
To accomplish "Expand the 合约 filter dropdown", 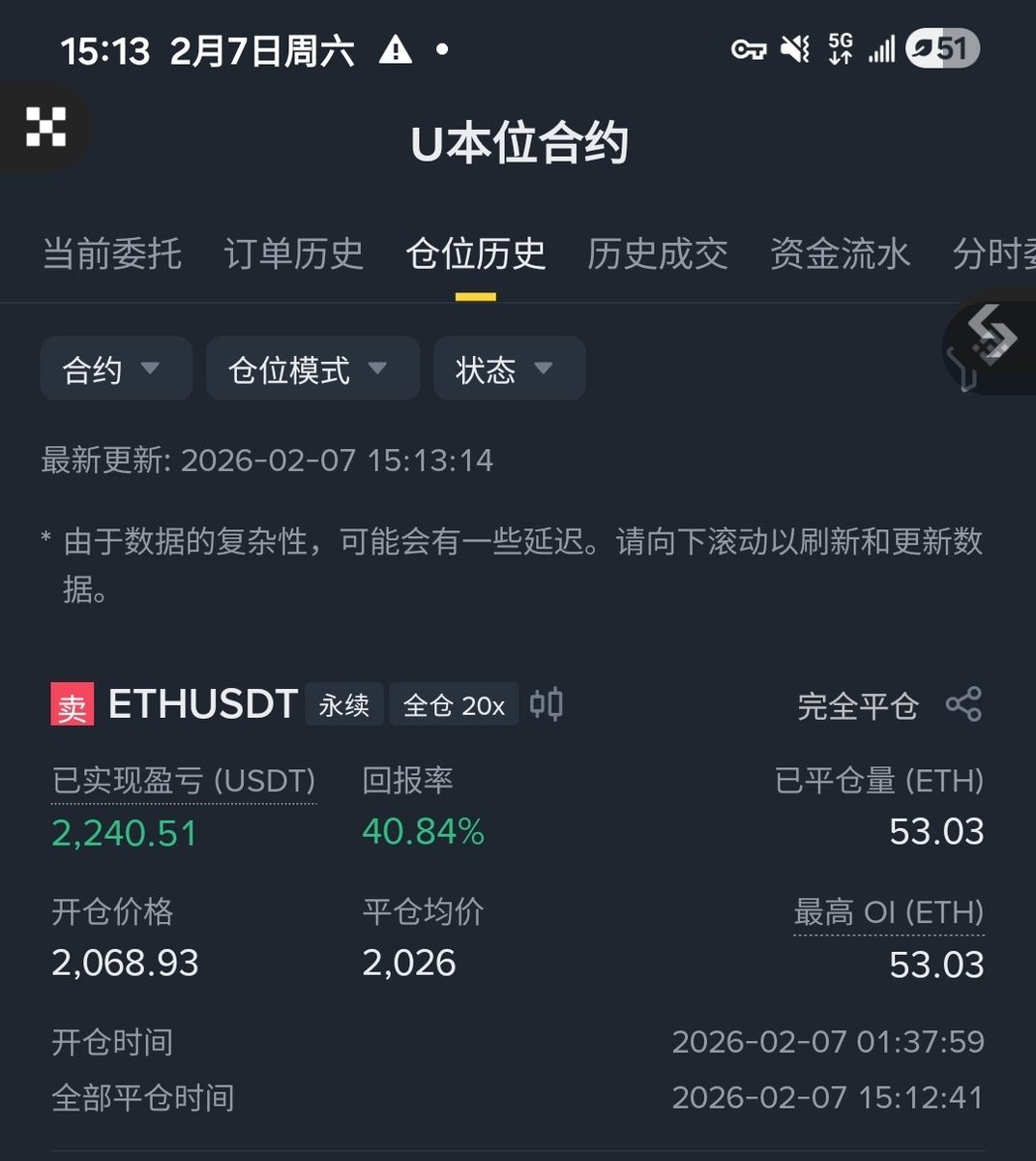I will [115, 370].
